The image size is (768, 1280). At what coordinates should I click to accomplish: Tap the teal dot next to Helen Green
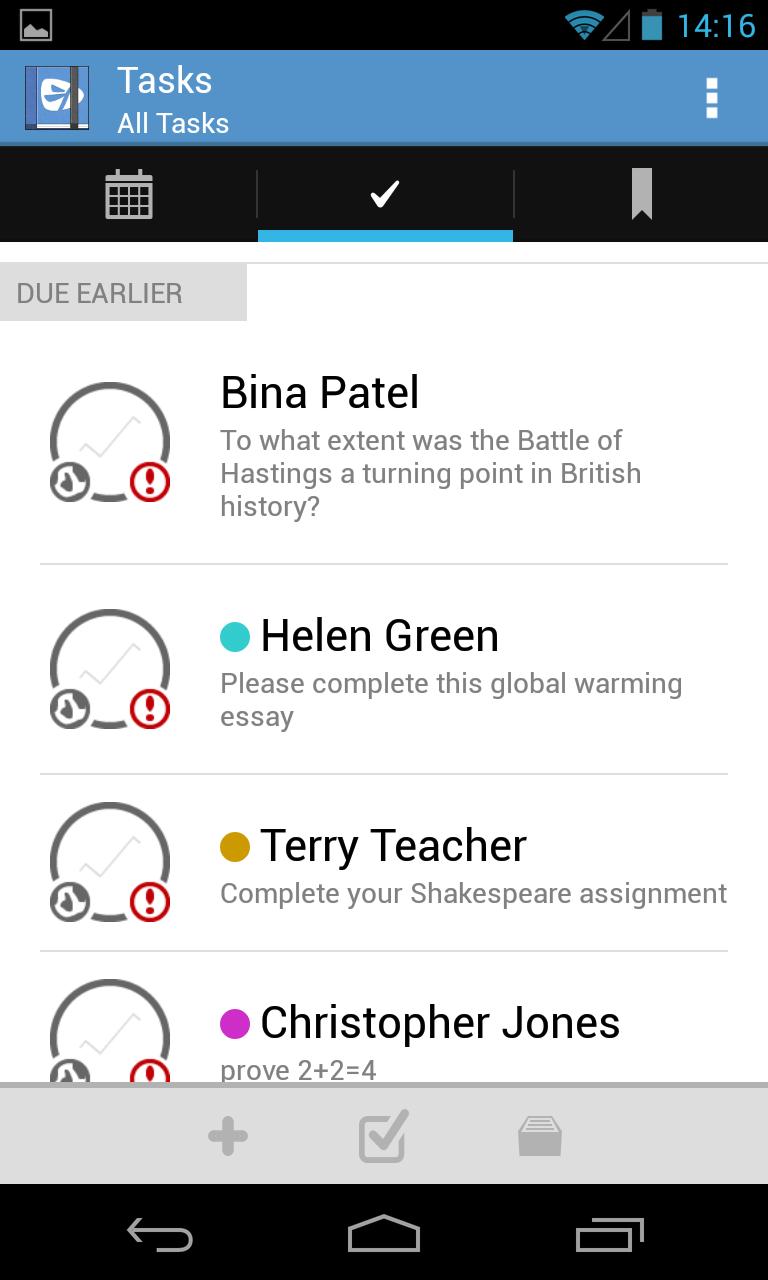234,635
